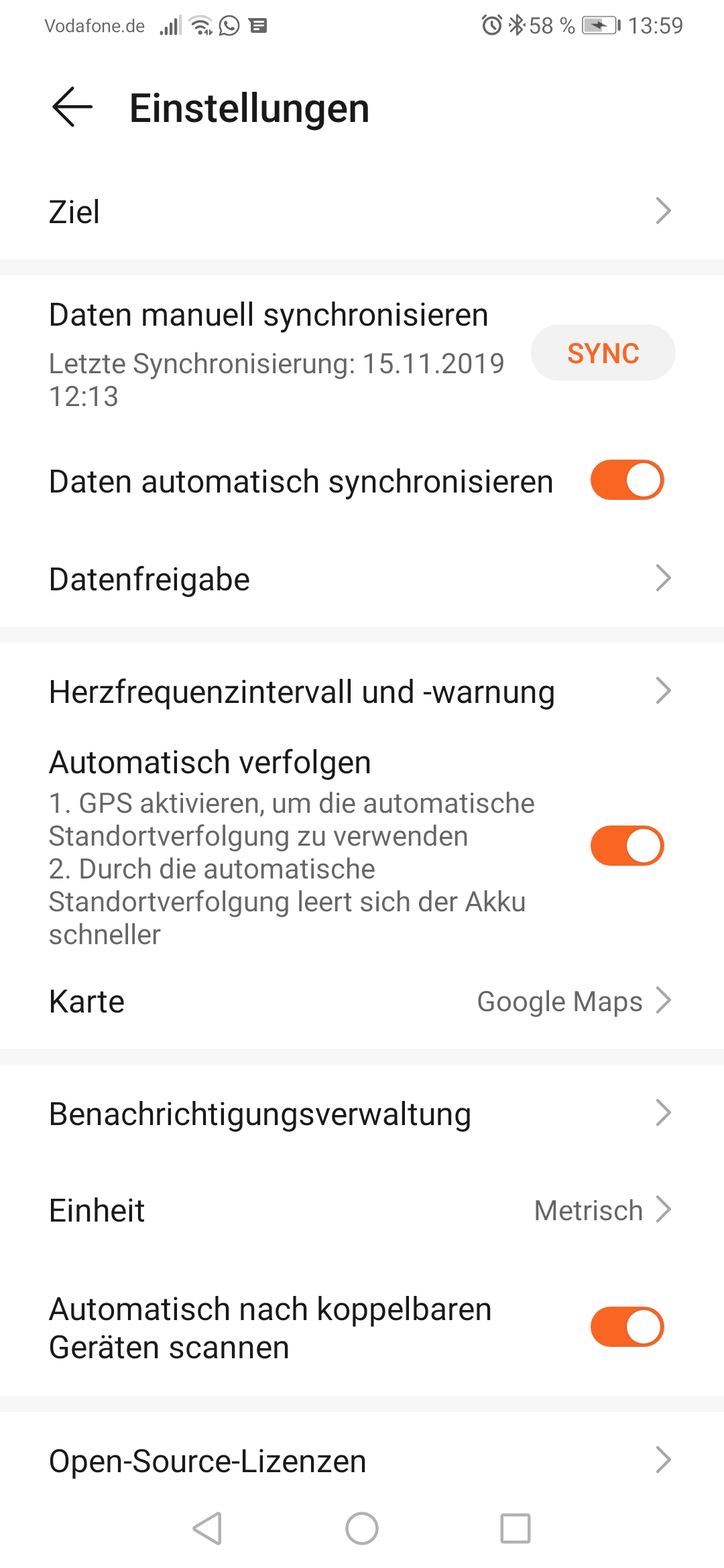
Task: Tap the SYNC button
Action: click(x=603, y=353)
